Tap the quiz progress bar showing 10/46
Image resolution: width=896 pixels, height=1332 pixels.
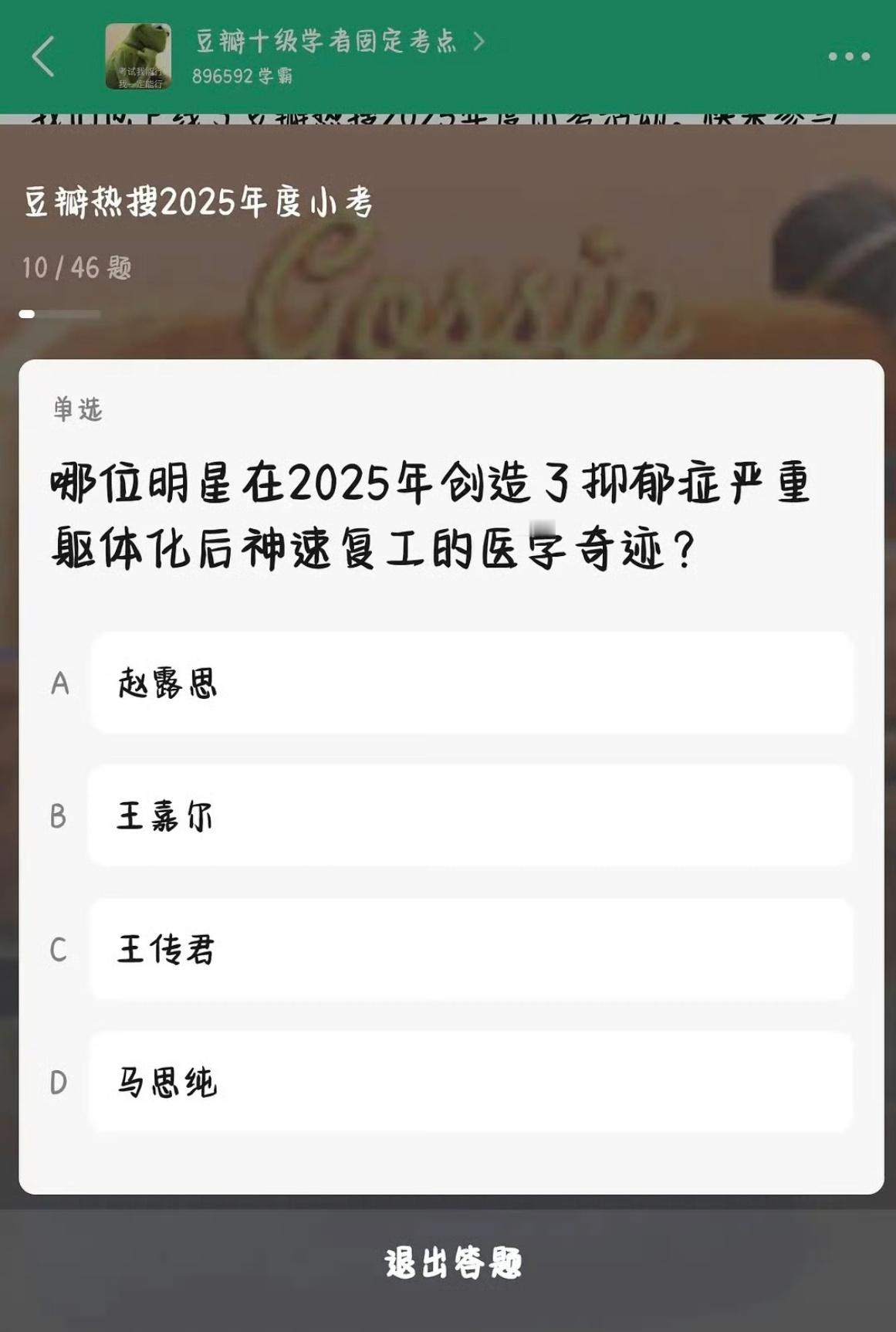pos(62,312)
